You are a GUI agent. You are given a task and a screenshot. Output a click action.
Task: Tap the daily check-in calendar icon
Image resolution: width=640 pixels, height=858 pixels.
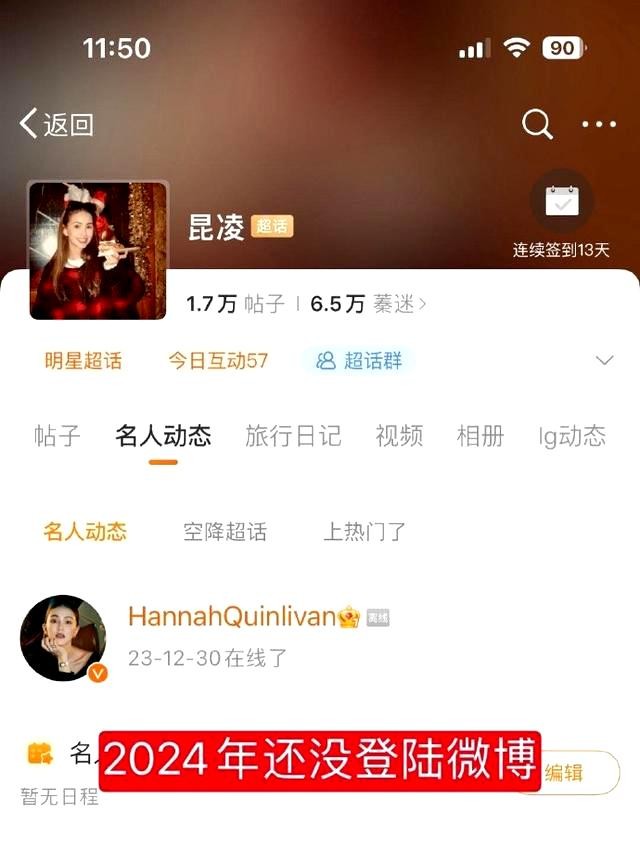point(561,201)
